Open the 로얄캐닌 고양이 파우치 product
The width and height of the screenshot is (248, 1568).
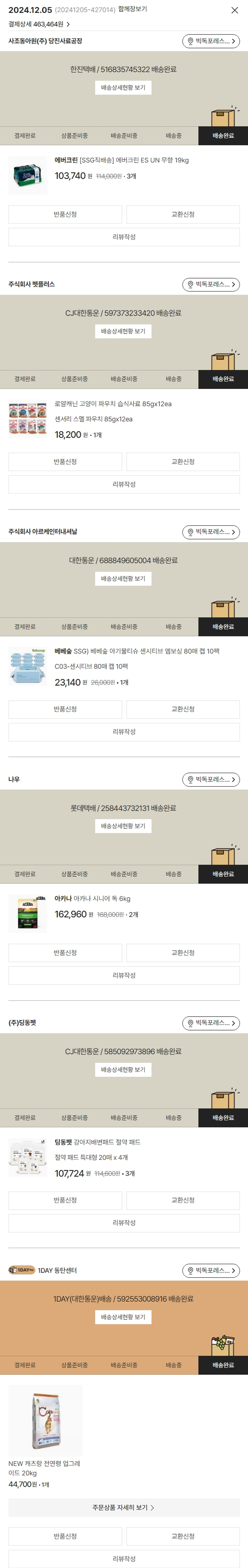coord(113,404)
